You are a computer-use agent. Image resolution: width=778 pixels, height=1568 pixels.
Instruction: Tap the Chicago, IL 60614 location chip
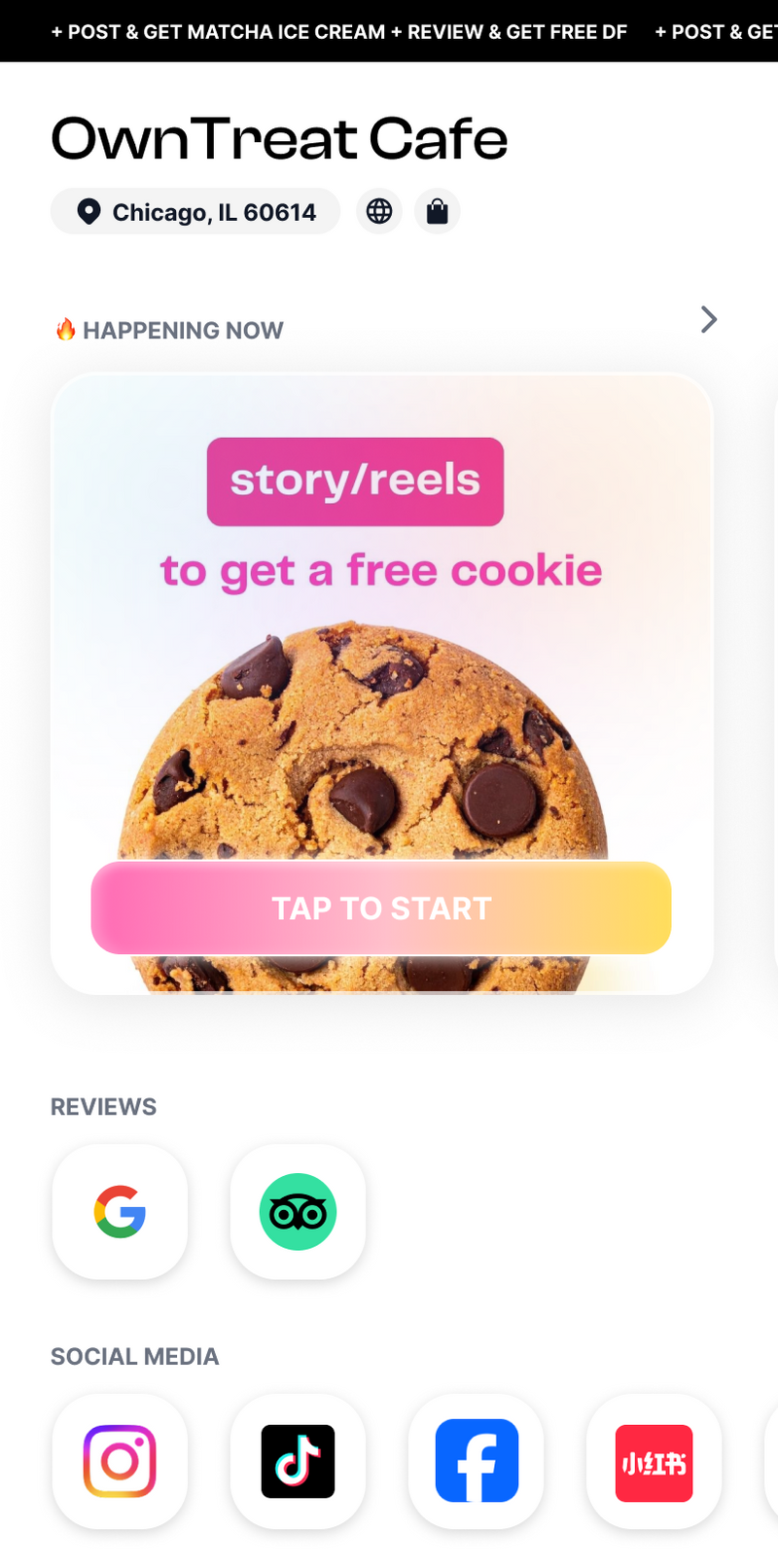(195, 212)
